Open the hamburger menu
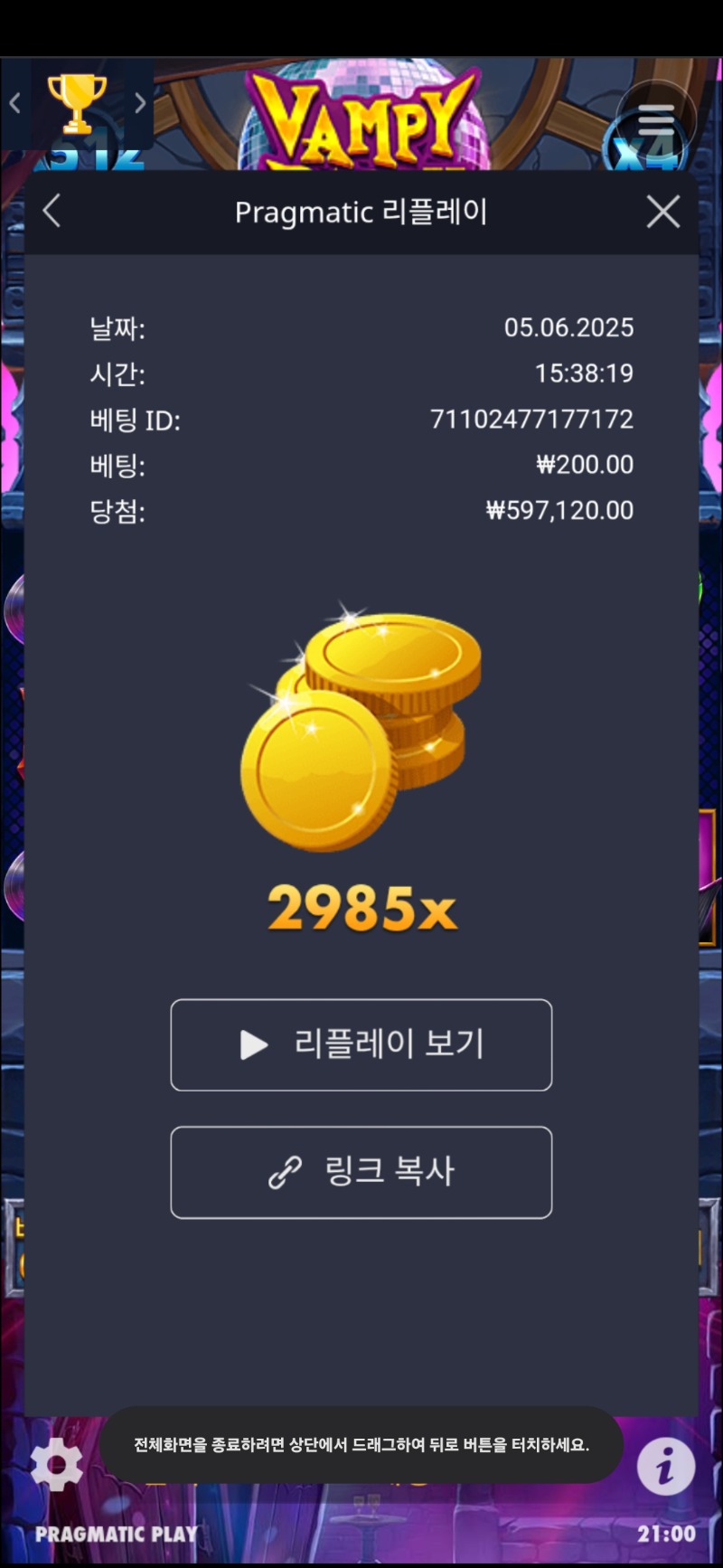 click(656, 119)
